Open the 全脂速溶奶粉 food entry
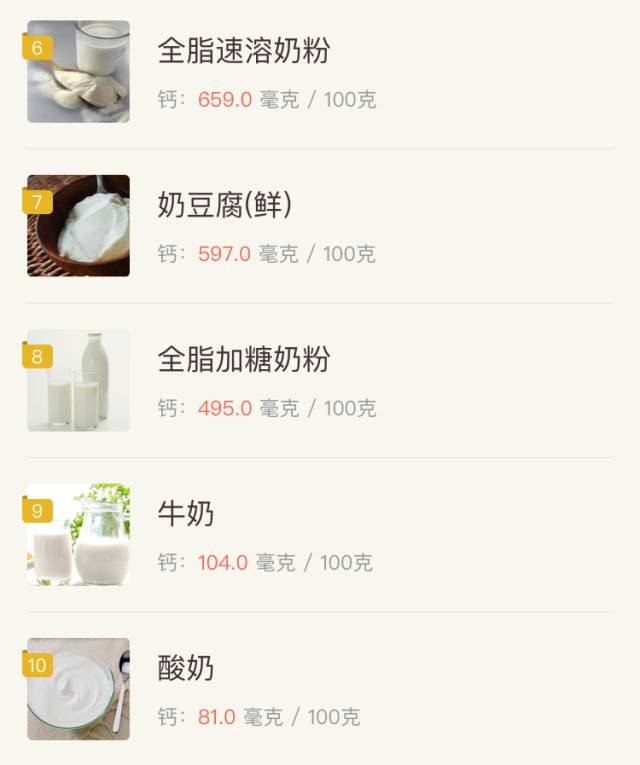This screenshot has width=640, height=765. click(x=244, y=51)
